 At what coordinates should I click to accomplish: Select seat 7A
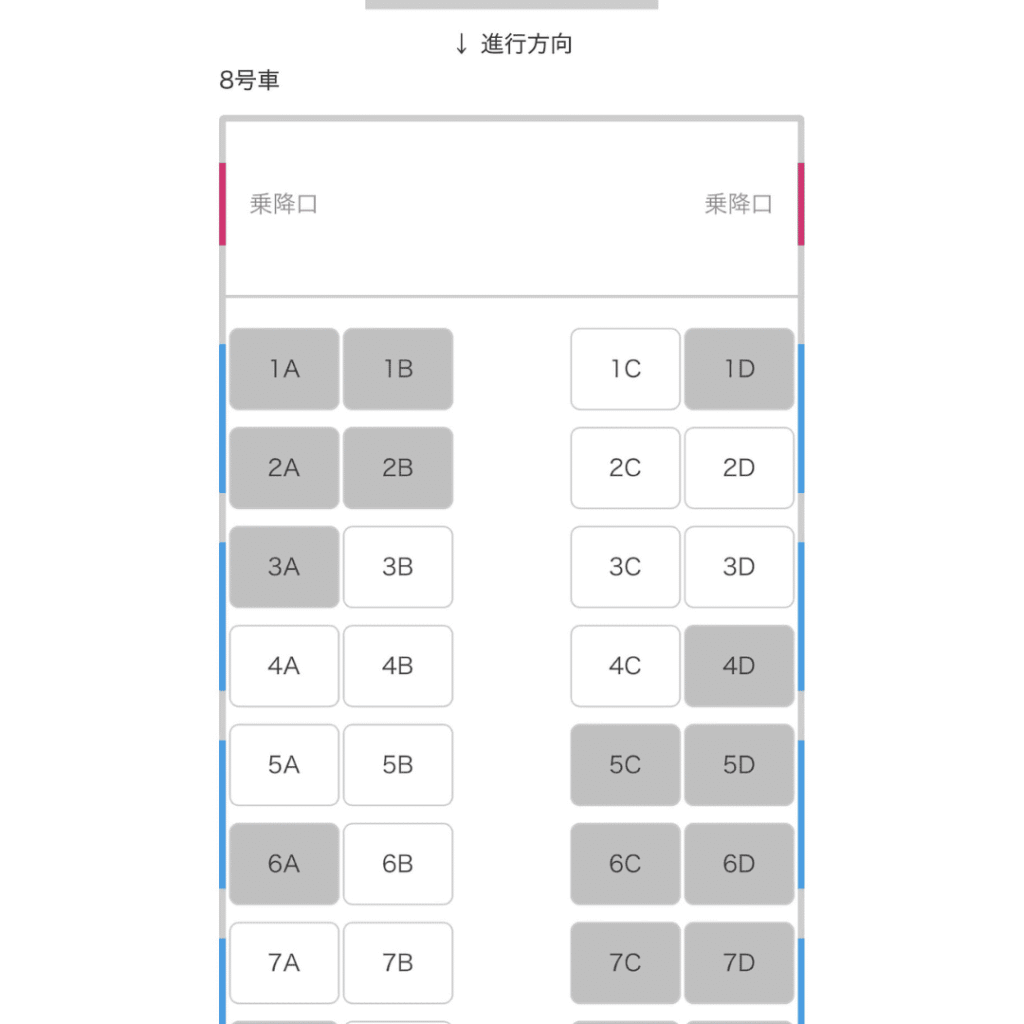[284, 963]
